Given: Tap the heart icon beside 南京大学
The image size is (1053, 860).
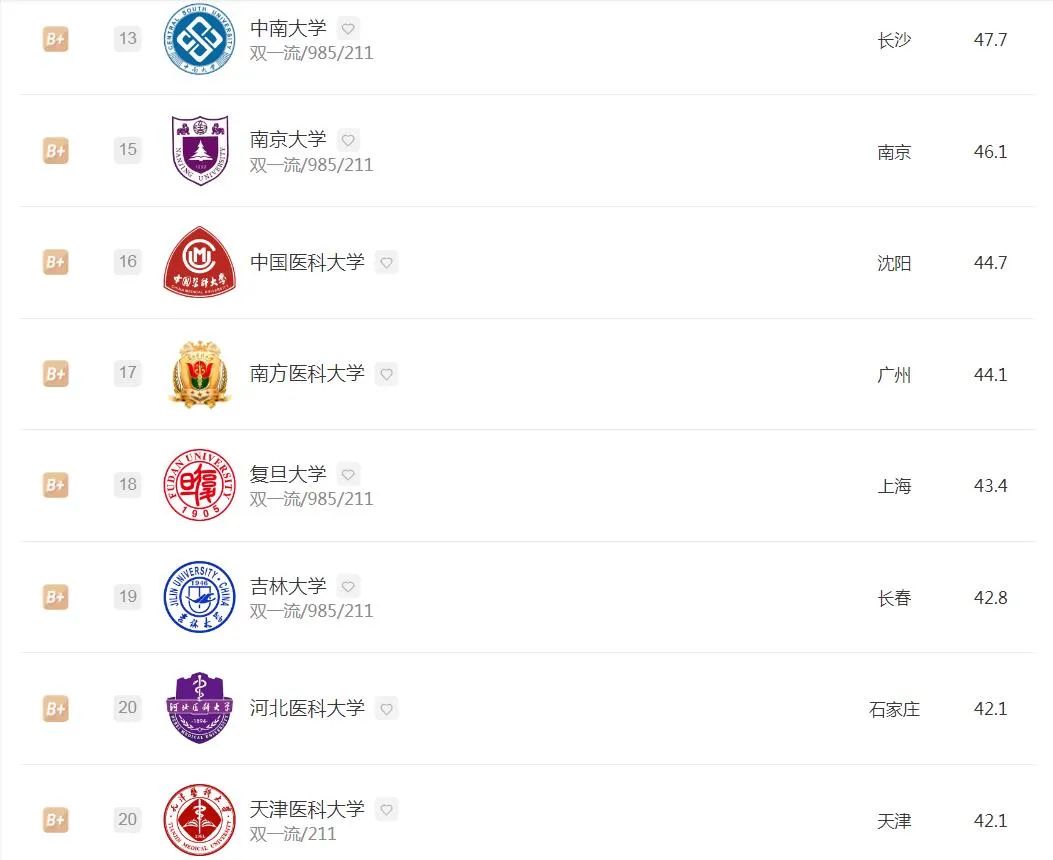Looking at the screenshot, I should pos(348,140).
